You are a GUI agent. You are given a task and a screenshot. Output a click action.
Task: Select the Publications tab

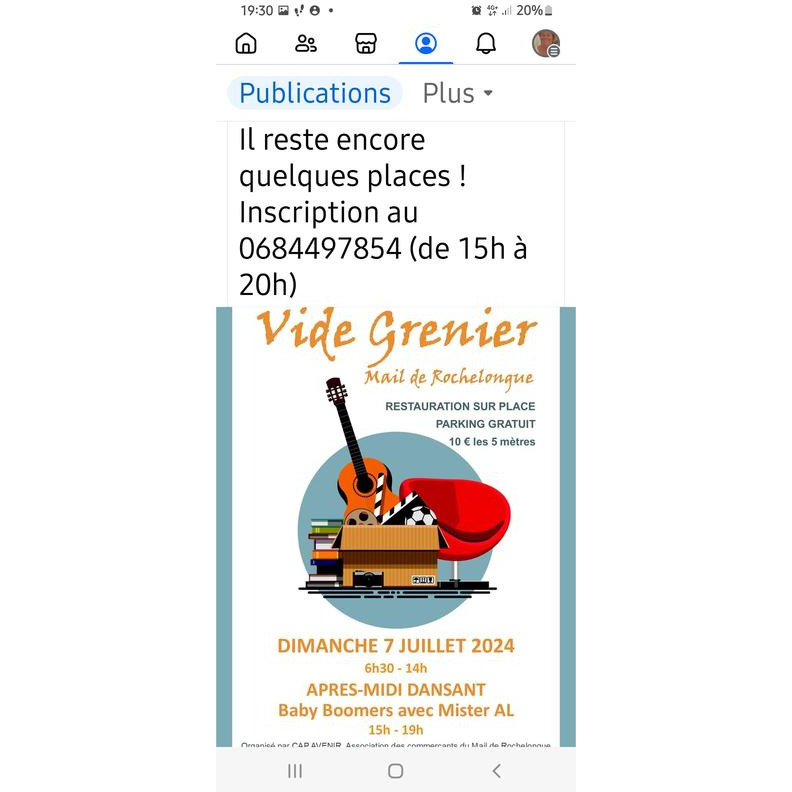tap(315, 93)
